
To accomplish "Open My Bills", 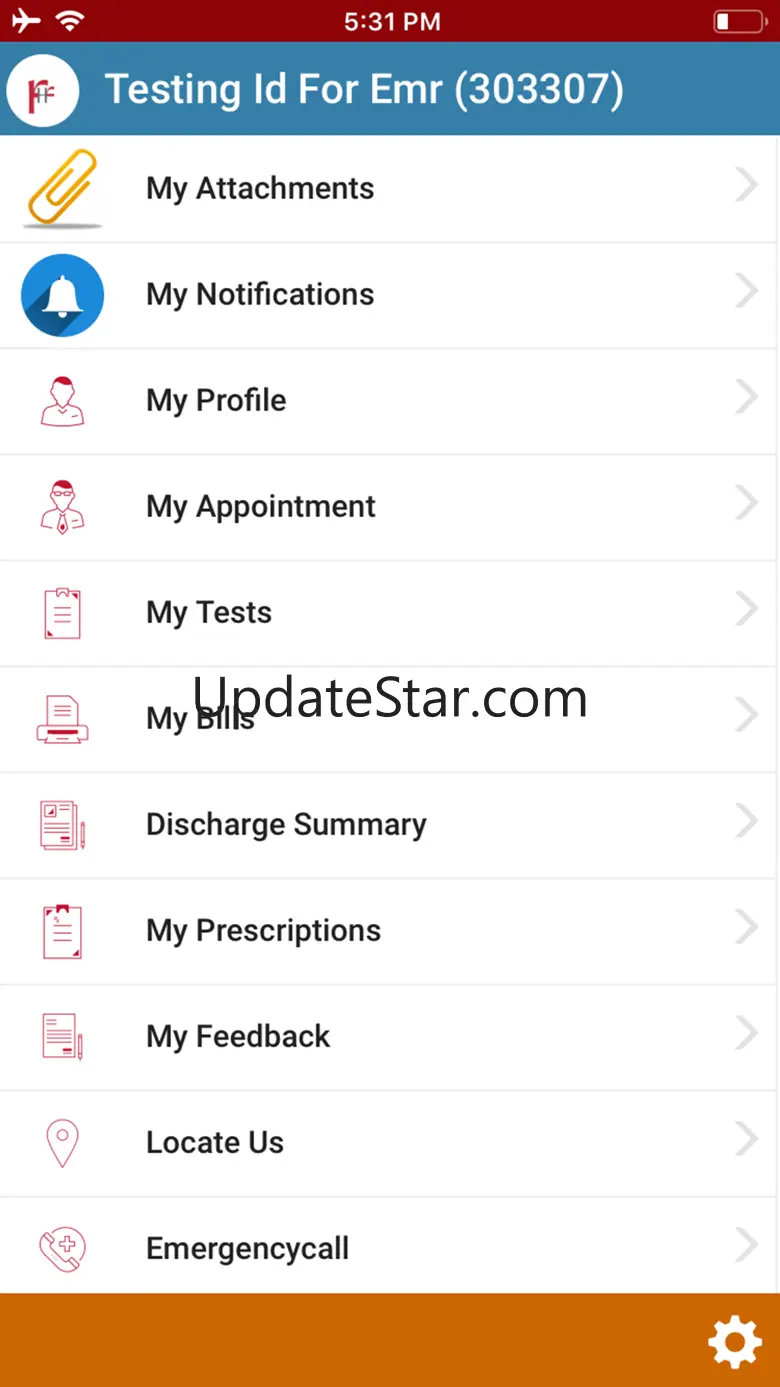I will pos(390,719).
